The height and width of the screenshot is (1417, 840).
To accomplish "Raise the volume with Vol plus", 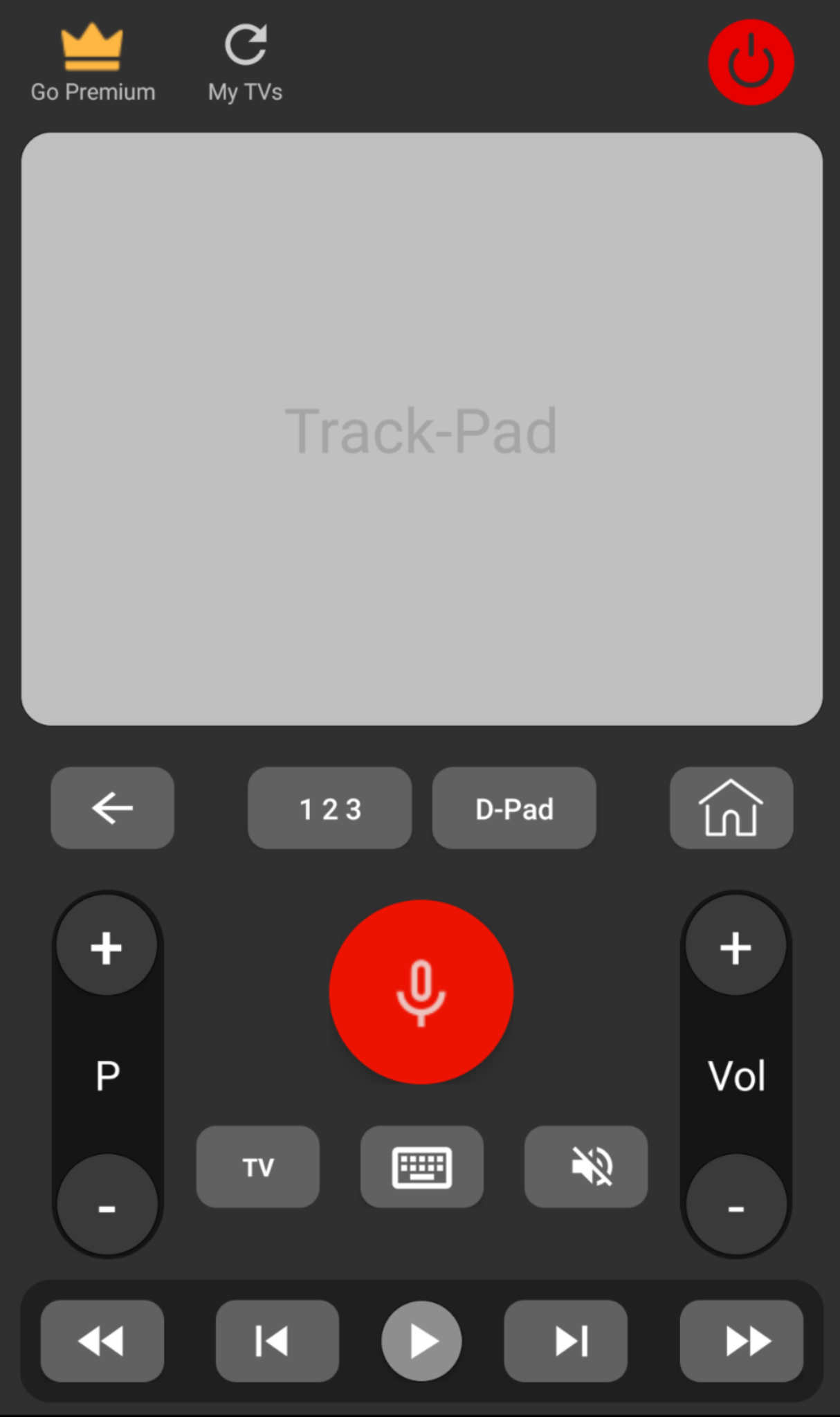I will click(736, 947).
